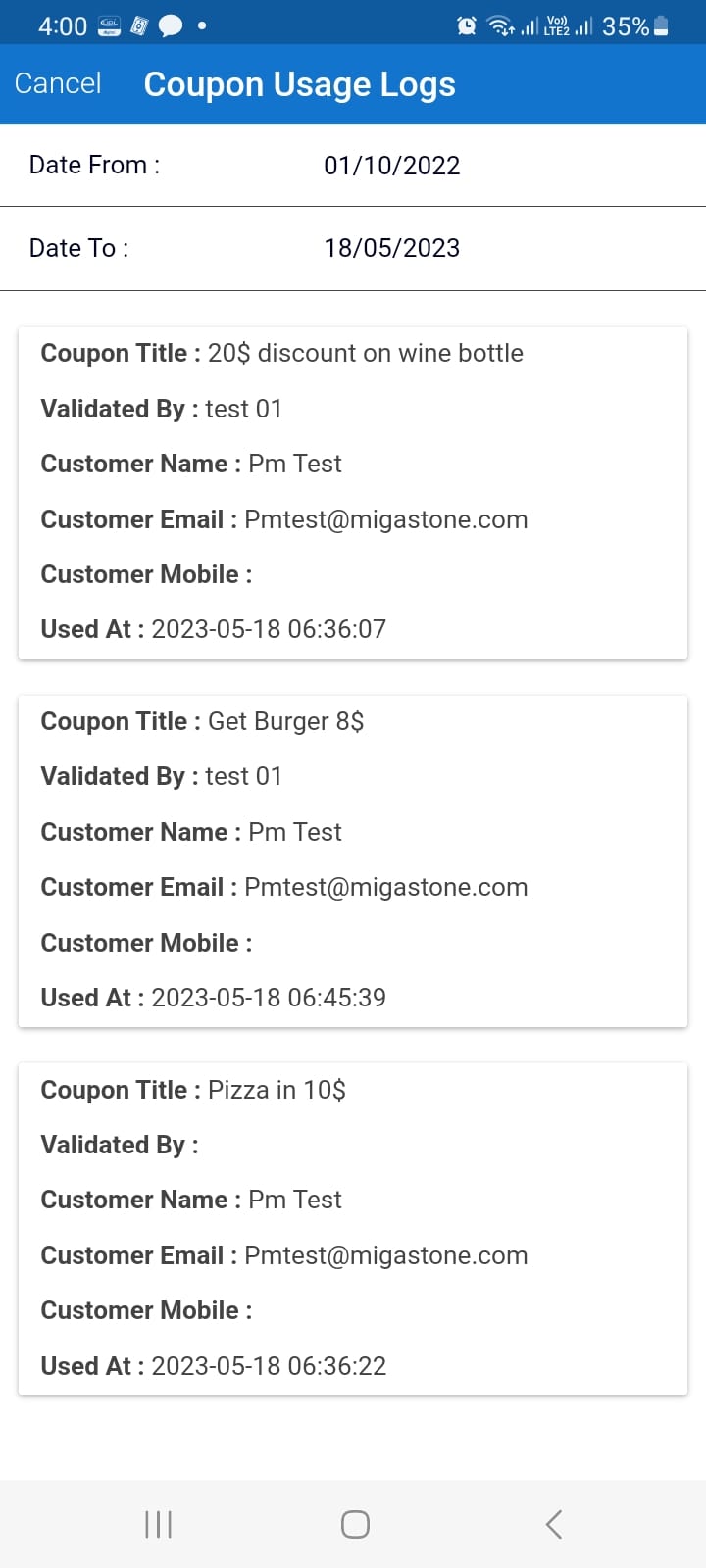The image size is (706, 1568).
Task: Change the Date To value 18/05/2023
Action: (391, 248)
